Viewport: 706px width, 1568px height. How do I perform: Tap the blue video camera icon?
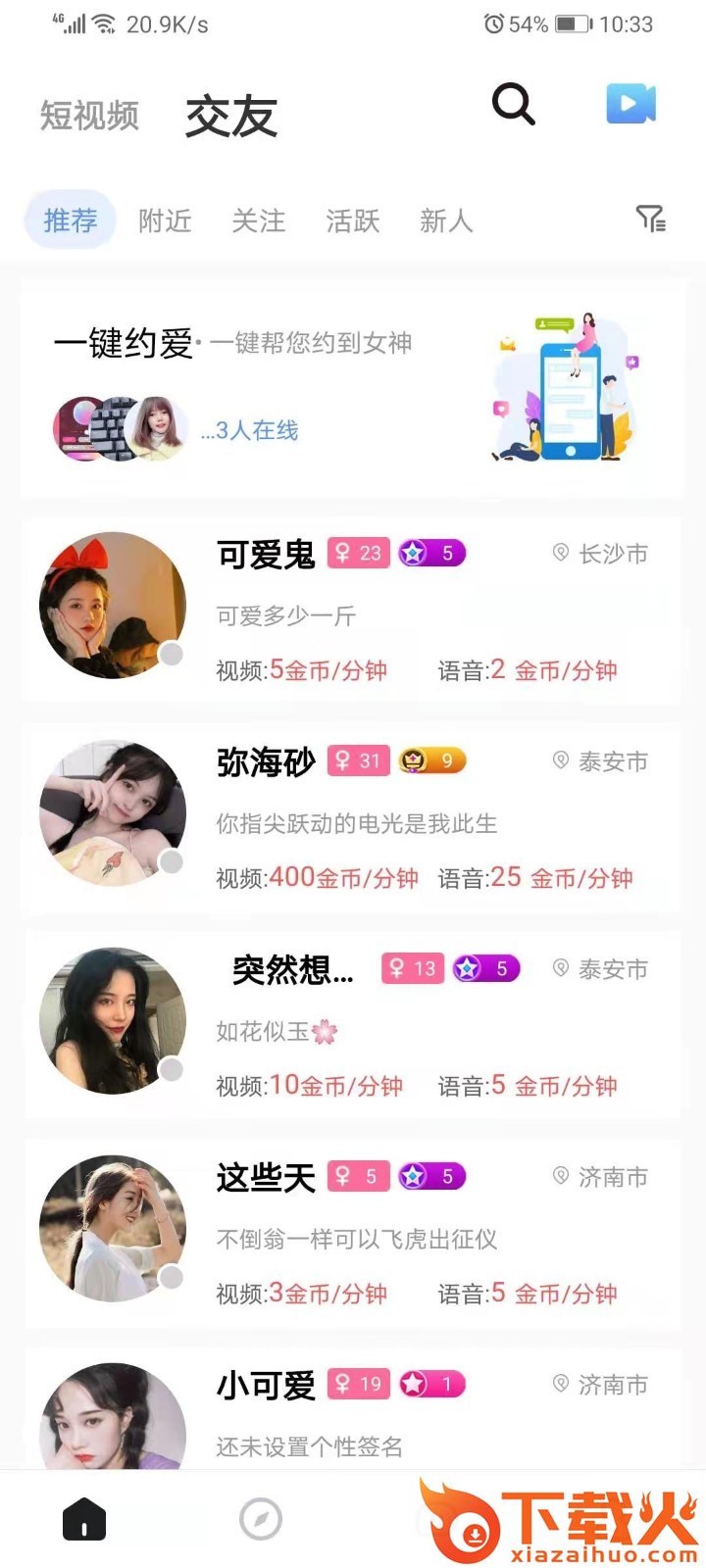(630, 104)
